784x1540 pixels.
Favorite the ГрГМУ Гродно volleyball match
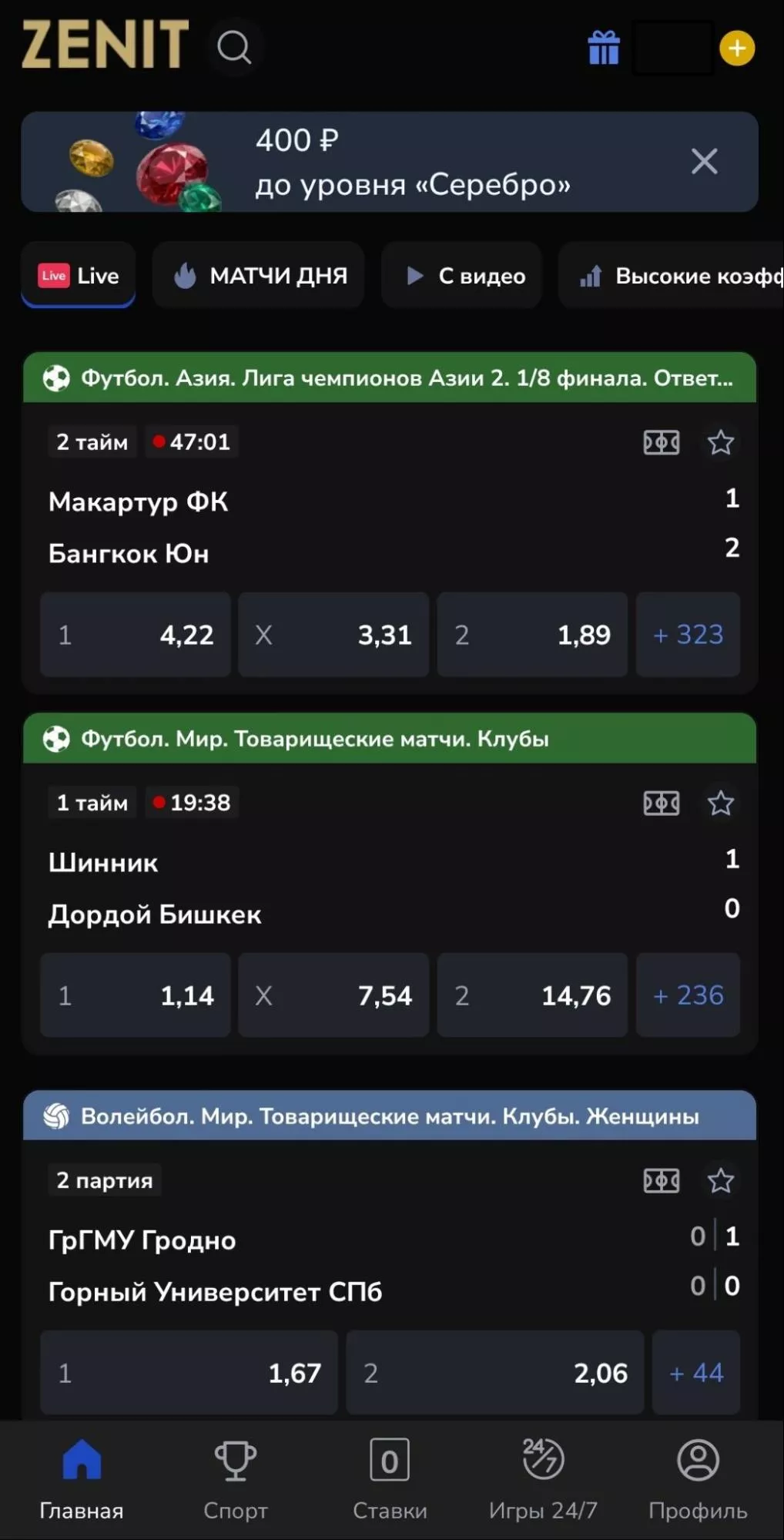pyautogui.click(x=721, y=1180)
